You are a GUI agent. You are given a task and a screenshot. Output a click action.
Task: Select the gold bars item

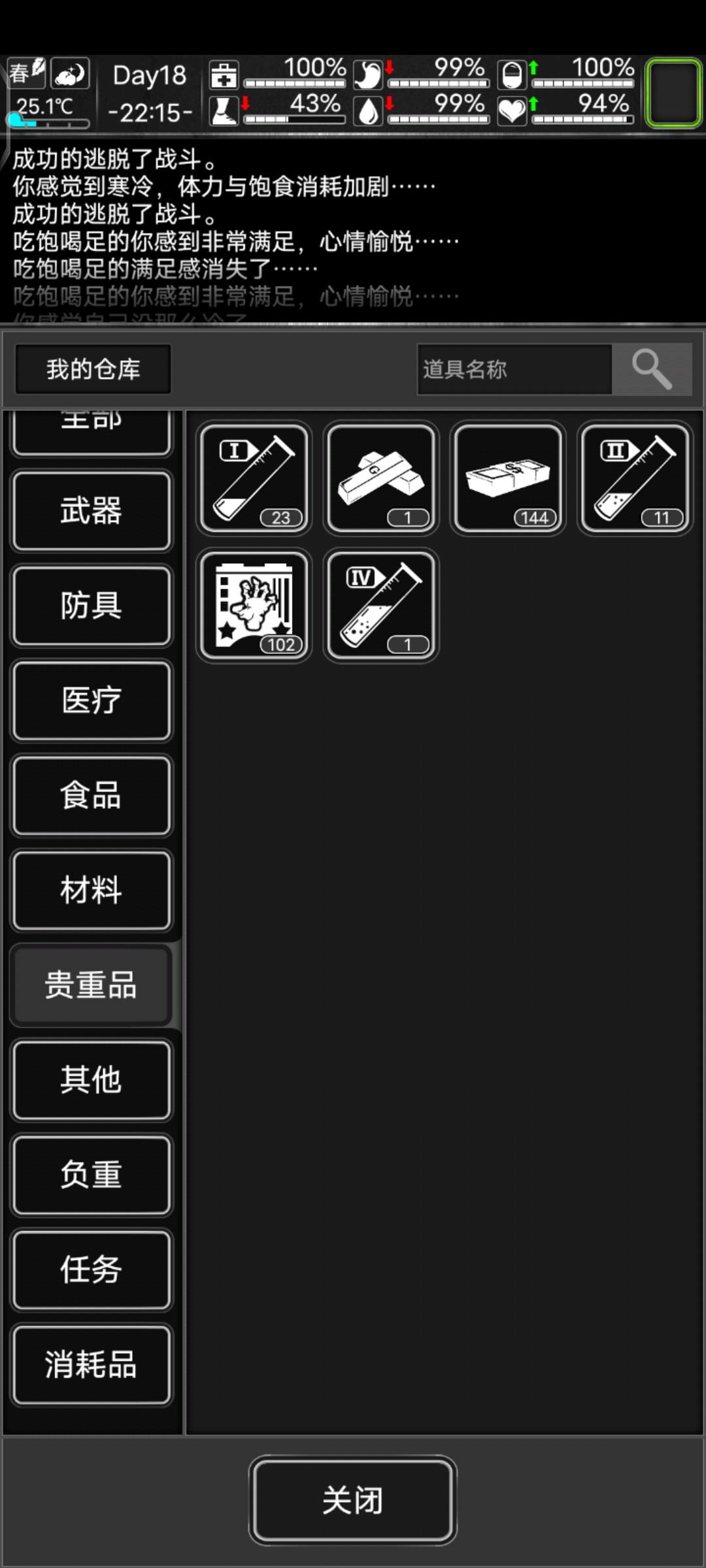coord(381,478)
